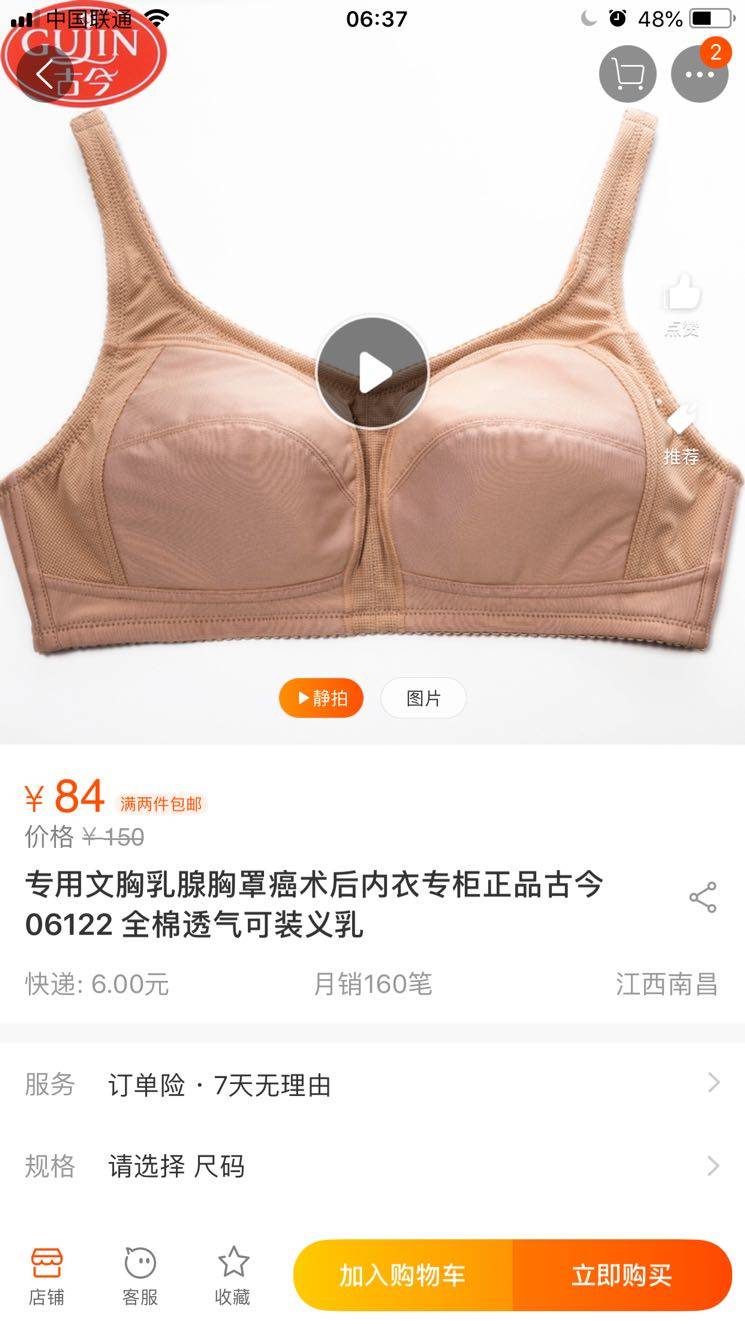Visit the 店铺 shop page
Image resolution: width=745 pixels, height=1324 pixels.
[46, 1276]
